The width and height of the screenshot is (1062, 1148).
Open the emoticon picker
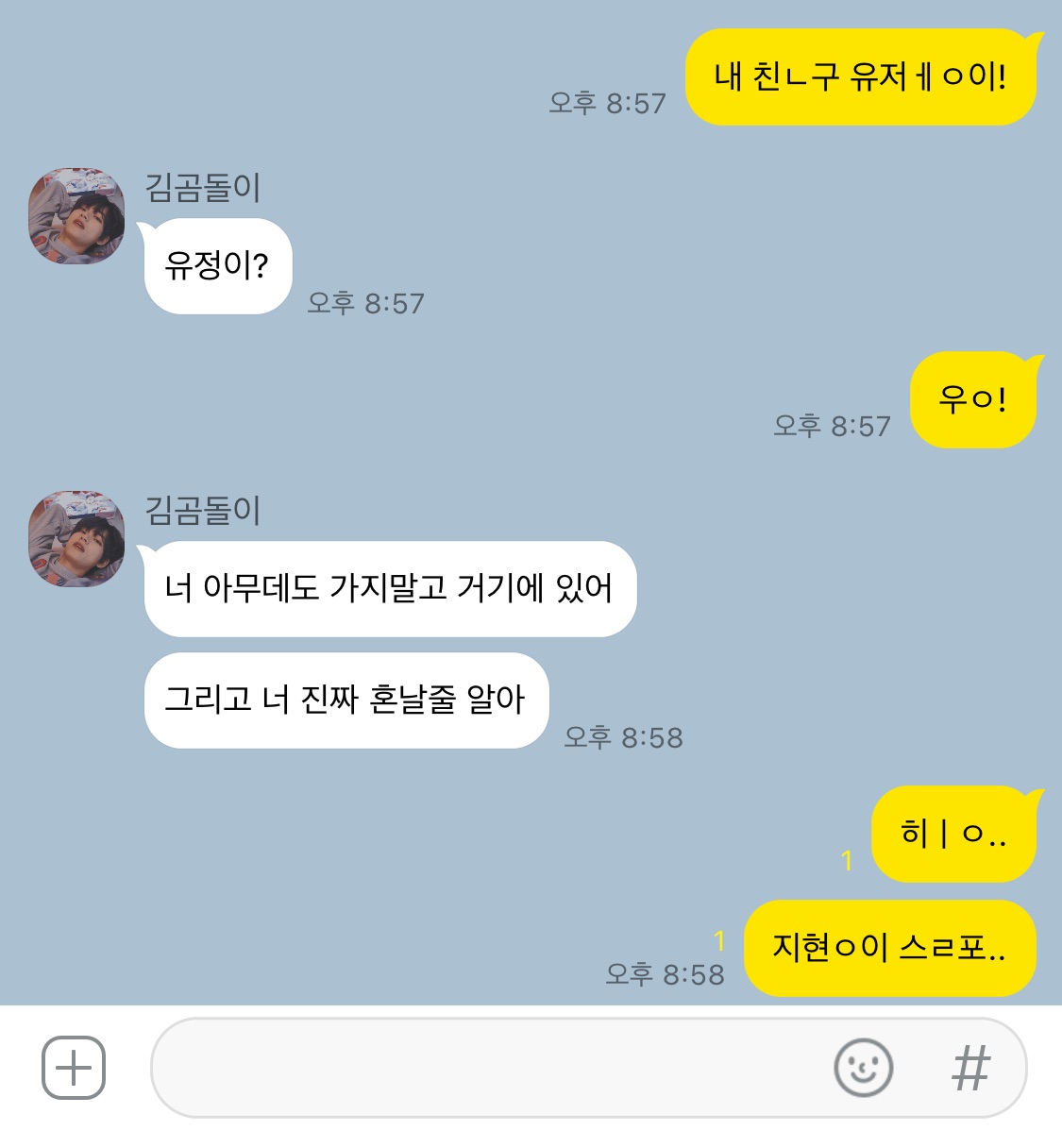863,1068
